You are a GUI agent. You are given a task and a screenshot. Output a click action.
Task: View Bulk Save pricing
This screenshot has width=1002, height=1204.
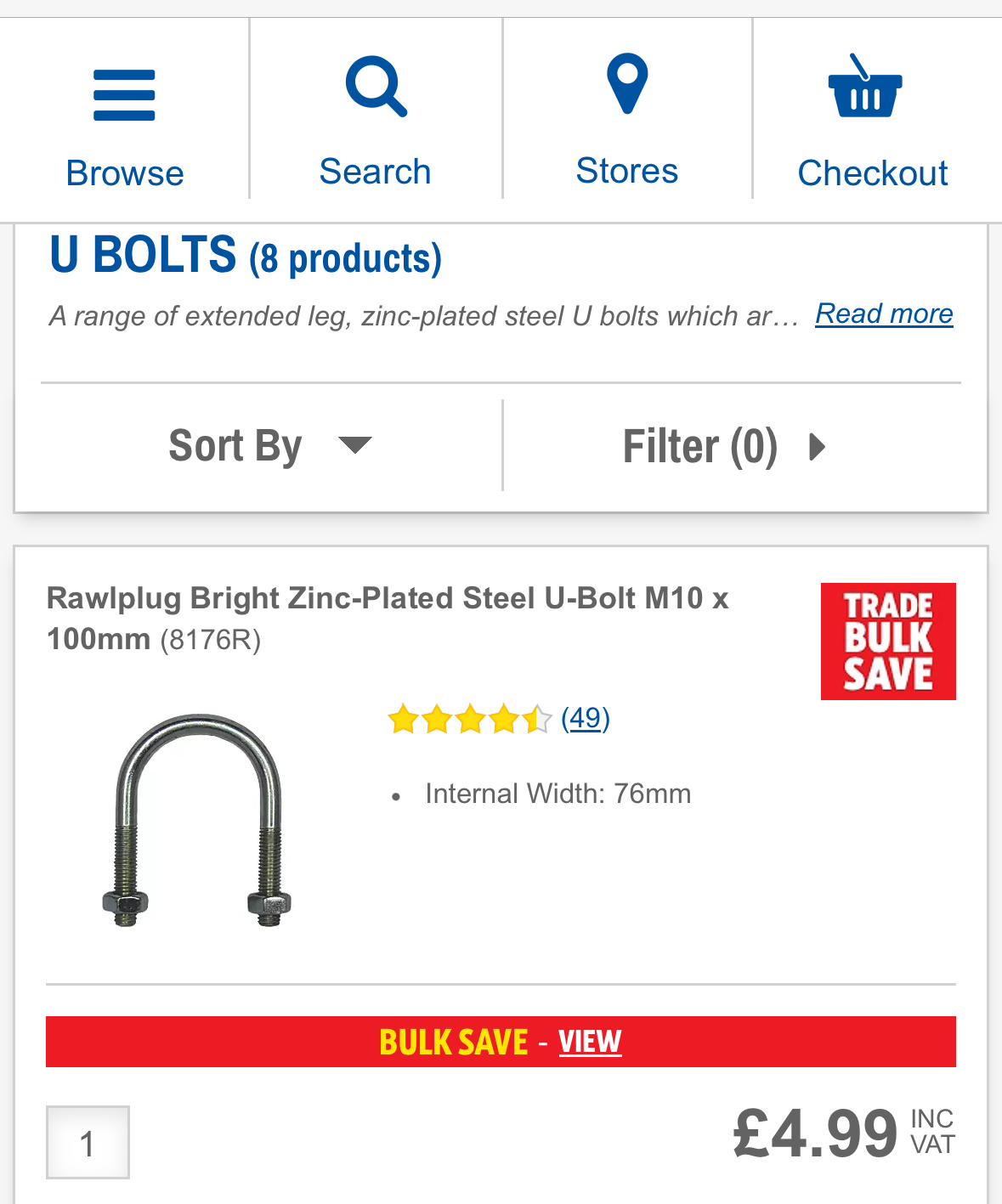coord(590,1042)
